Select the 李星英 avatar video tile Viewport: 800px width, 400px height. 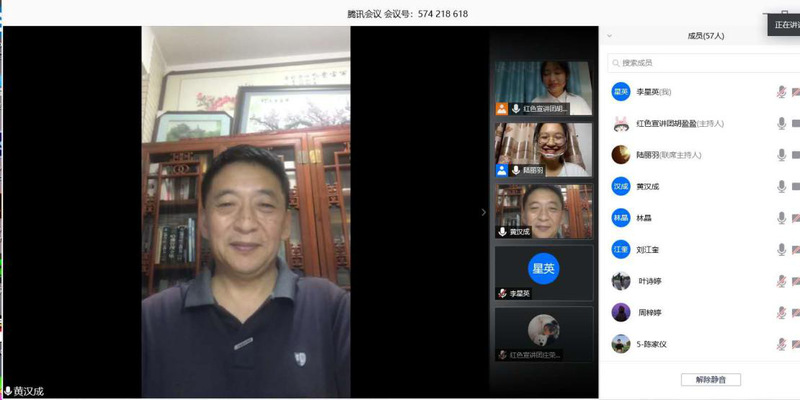544,271
